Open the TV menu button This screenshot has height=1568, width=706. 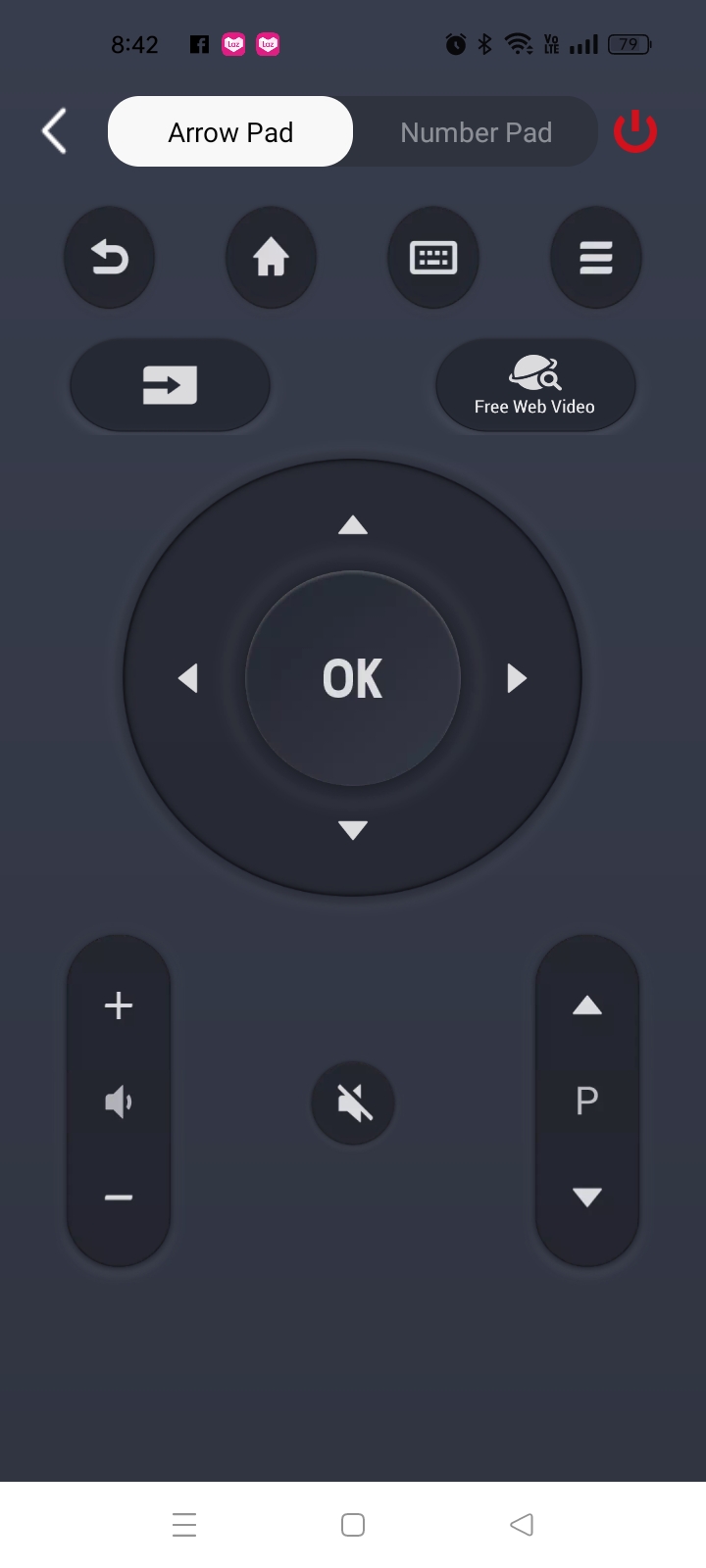coord(595,258)
